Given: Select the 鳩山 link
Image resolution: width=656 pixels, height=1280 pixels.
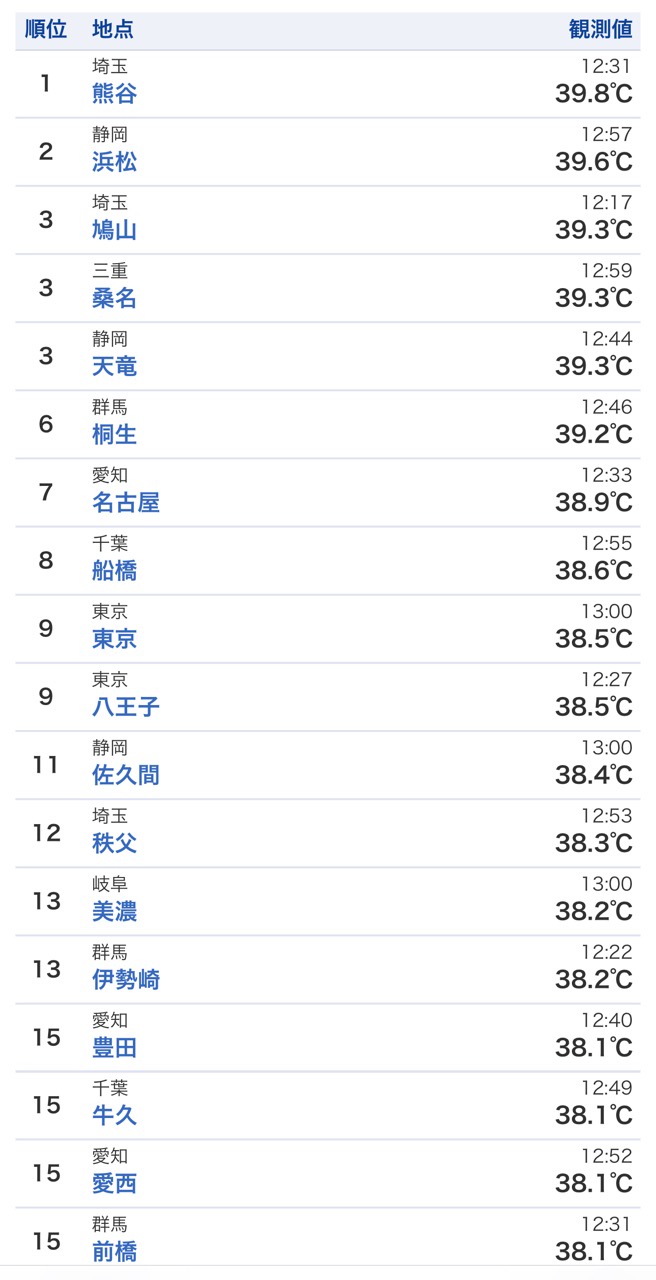Looking at the screenshot, I should click(x=114, y=230).
